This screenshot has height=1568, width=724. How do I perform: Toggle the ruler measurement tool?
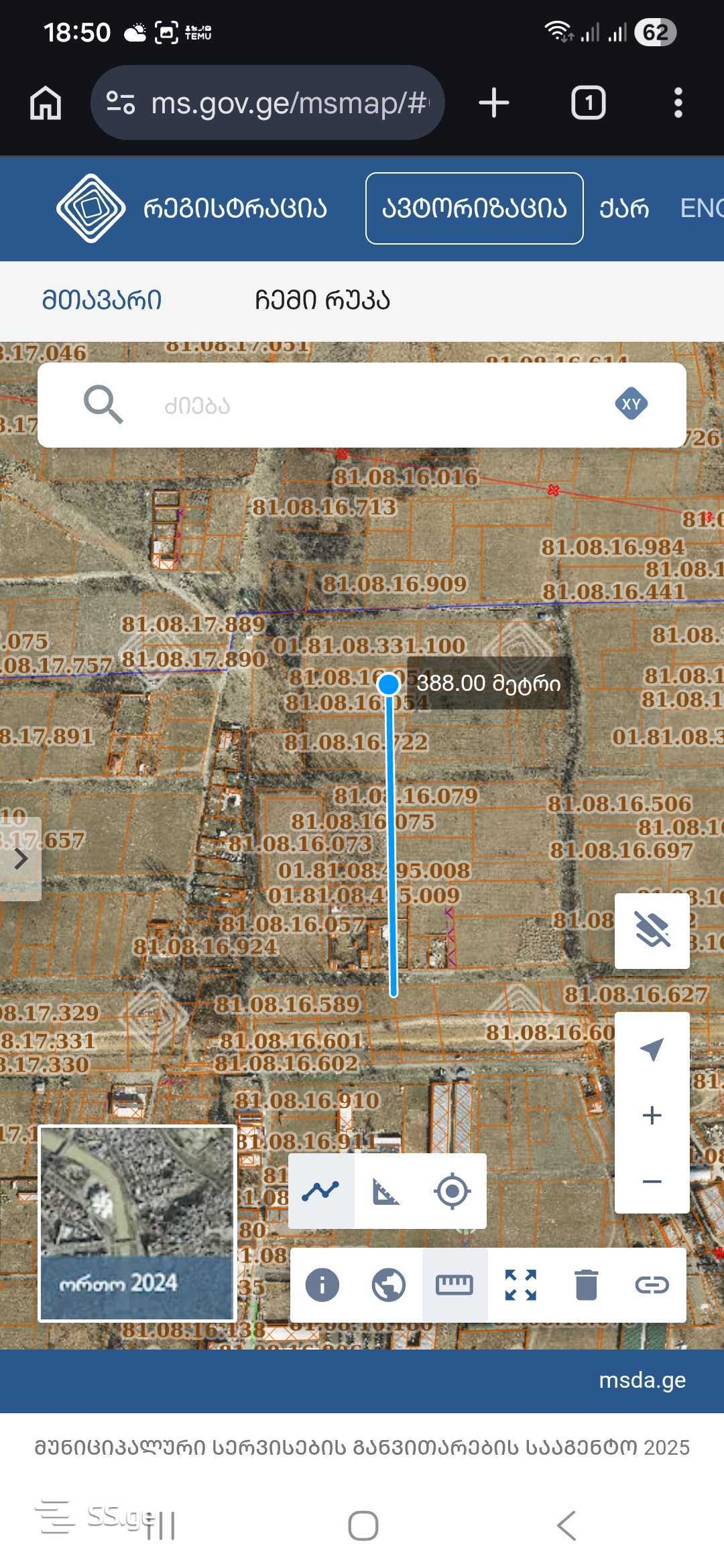(455, 1285)
